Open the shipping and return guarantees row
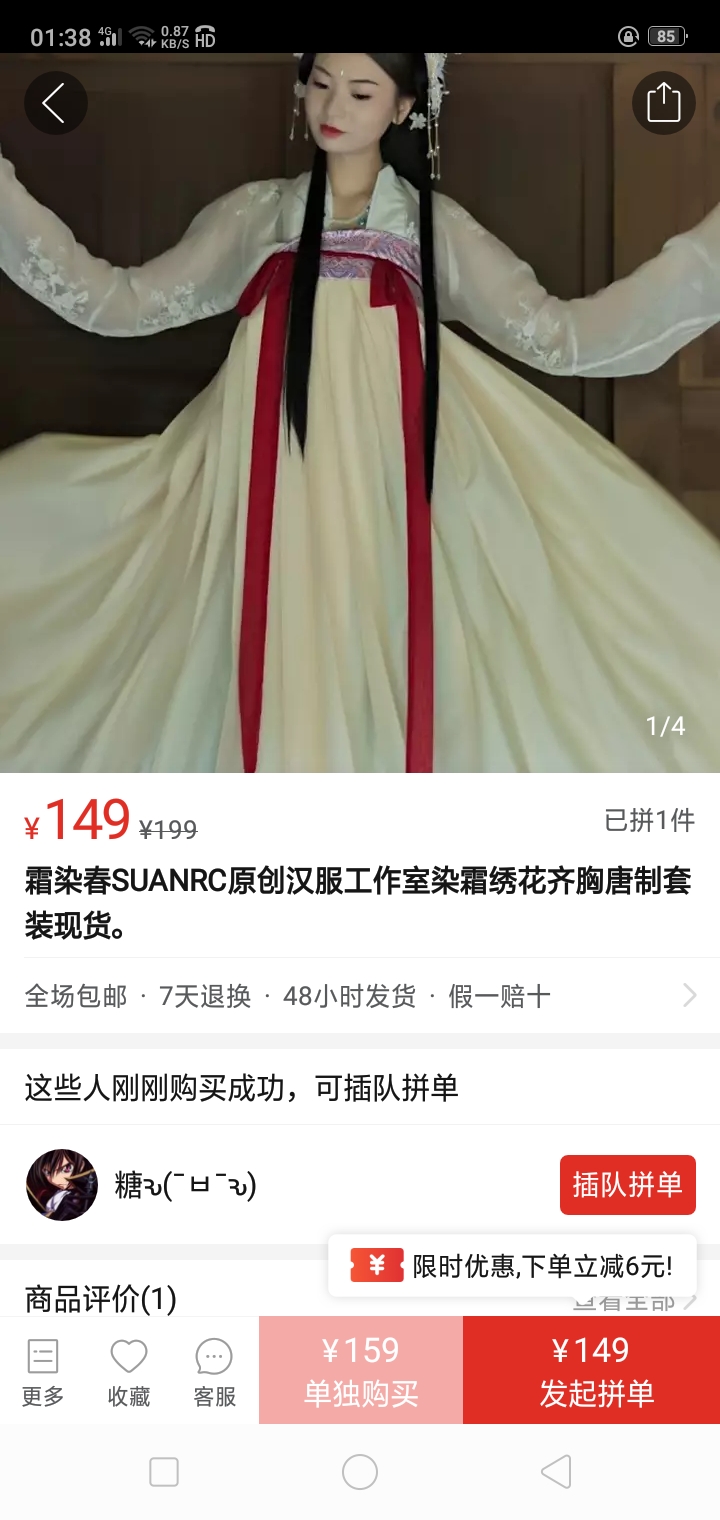The height and width of the screenshot is (1520, 720). tap(360, 996)
